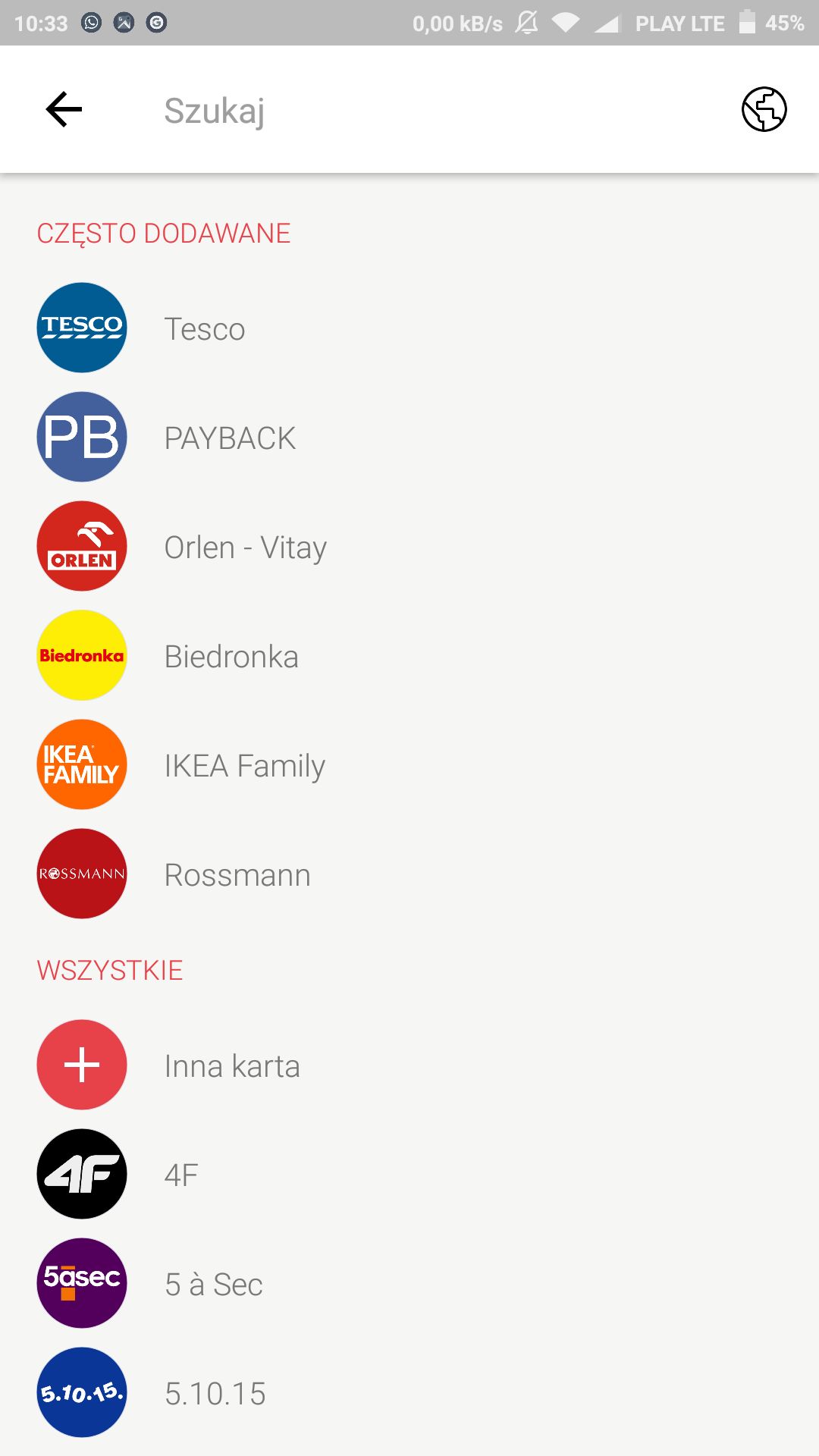Screen dimensions: 819x1456
Task: Choose the Rossmann card
Action: click(x=409, y=874)
